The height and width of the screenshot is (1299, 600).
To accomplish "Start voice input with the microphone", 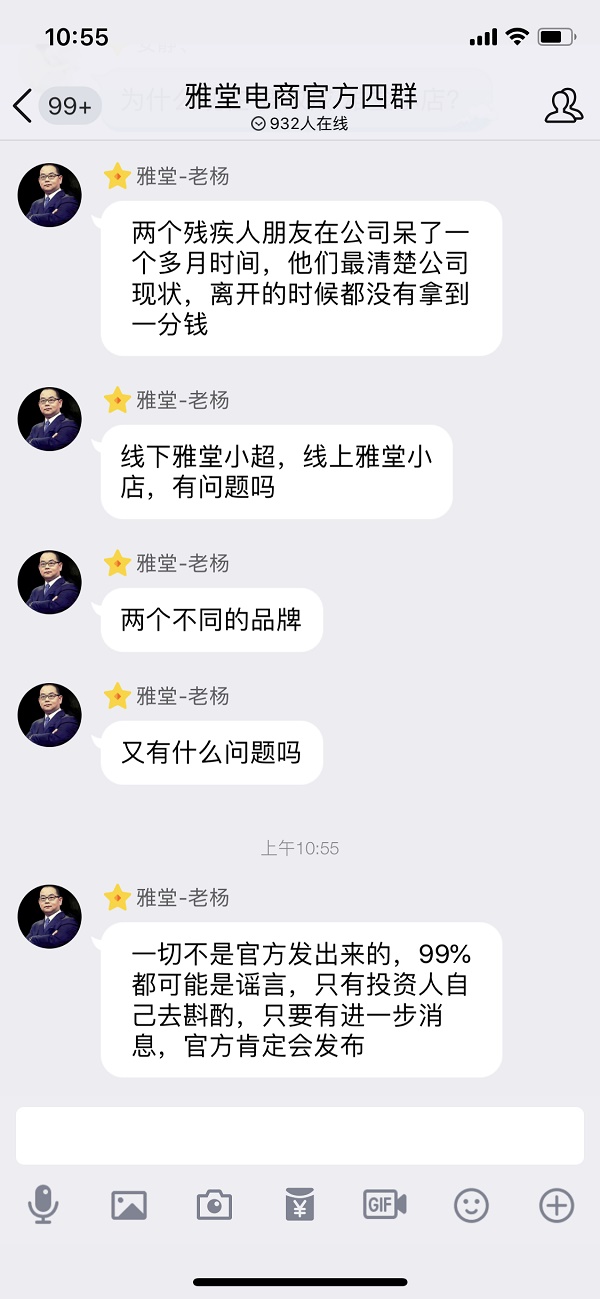I will tap(43, 1205).
